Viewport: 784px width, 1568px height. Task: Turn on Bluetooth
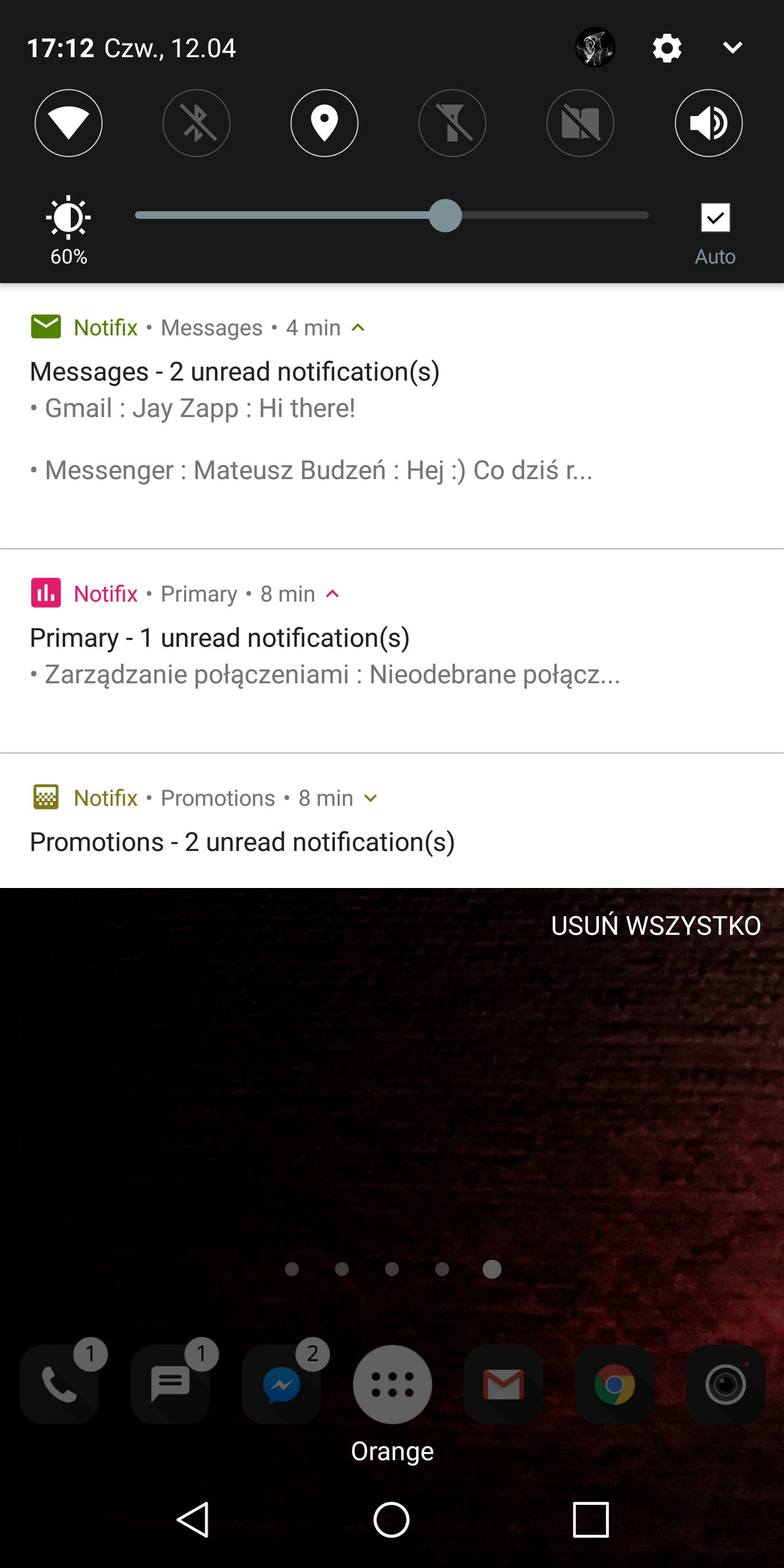click(x=197, y=123)
